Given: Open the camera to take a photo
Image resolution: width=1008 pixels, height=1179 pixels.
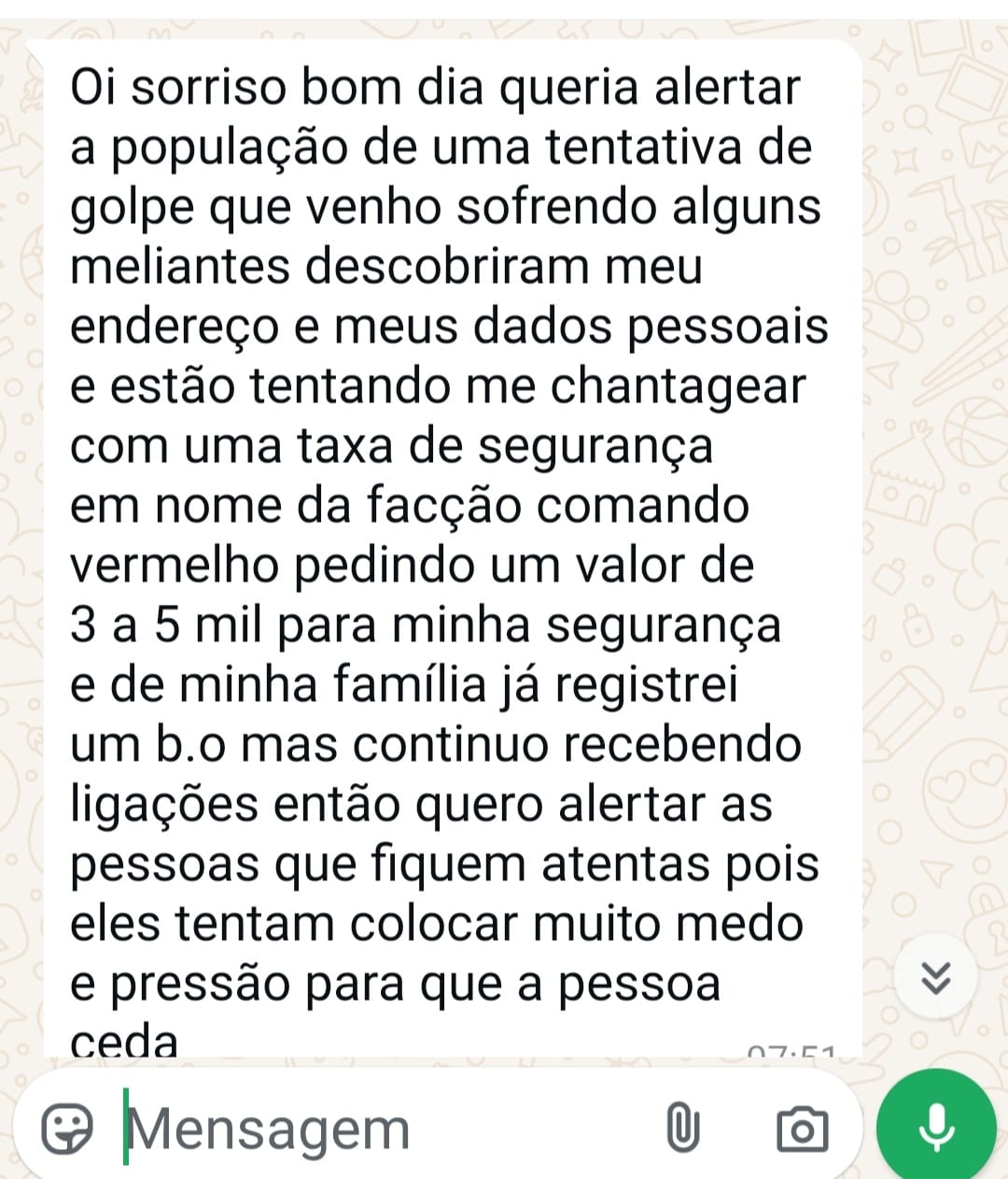Looking at the screenshot, I should tap(801, 1129).
